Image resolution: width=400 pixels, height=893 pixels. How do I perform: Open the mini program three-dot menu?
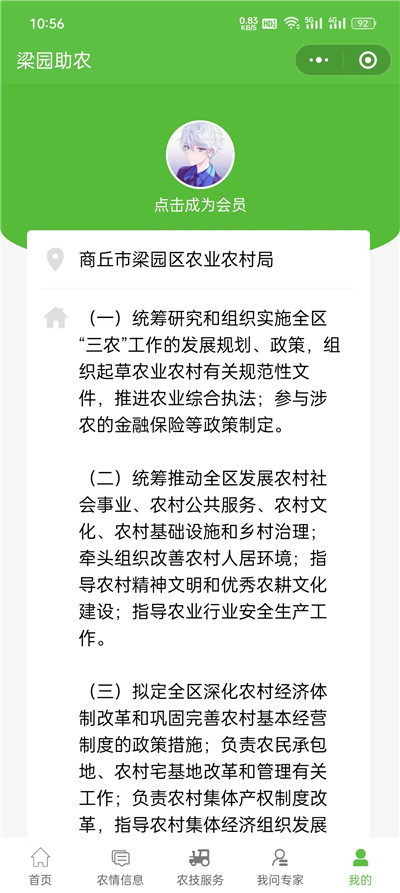pyautogui.click(x=319, y=60)
